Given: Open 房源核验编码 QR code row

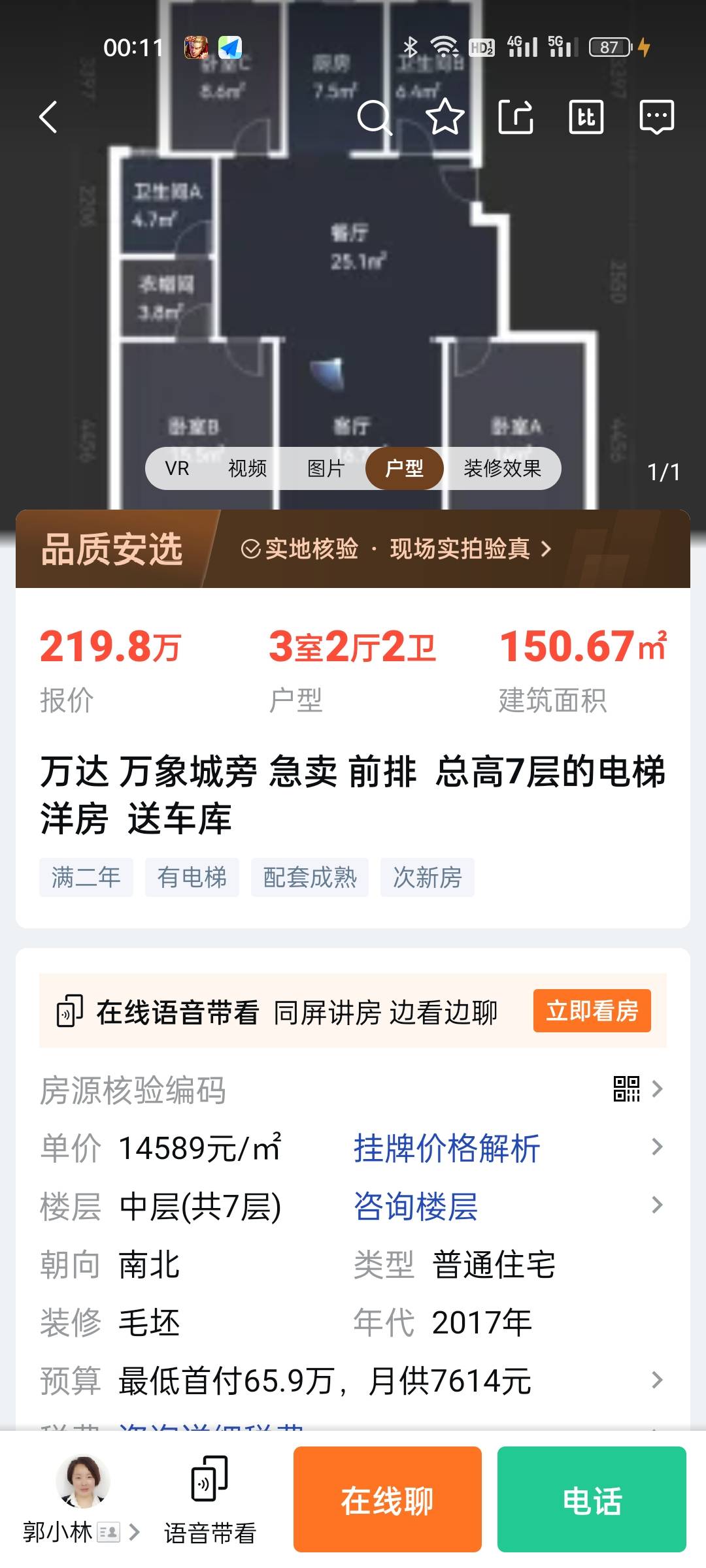Looking at the screenshot, I should pyautogui.click(x=637, y=1089).
